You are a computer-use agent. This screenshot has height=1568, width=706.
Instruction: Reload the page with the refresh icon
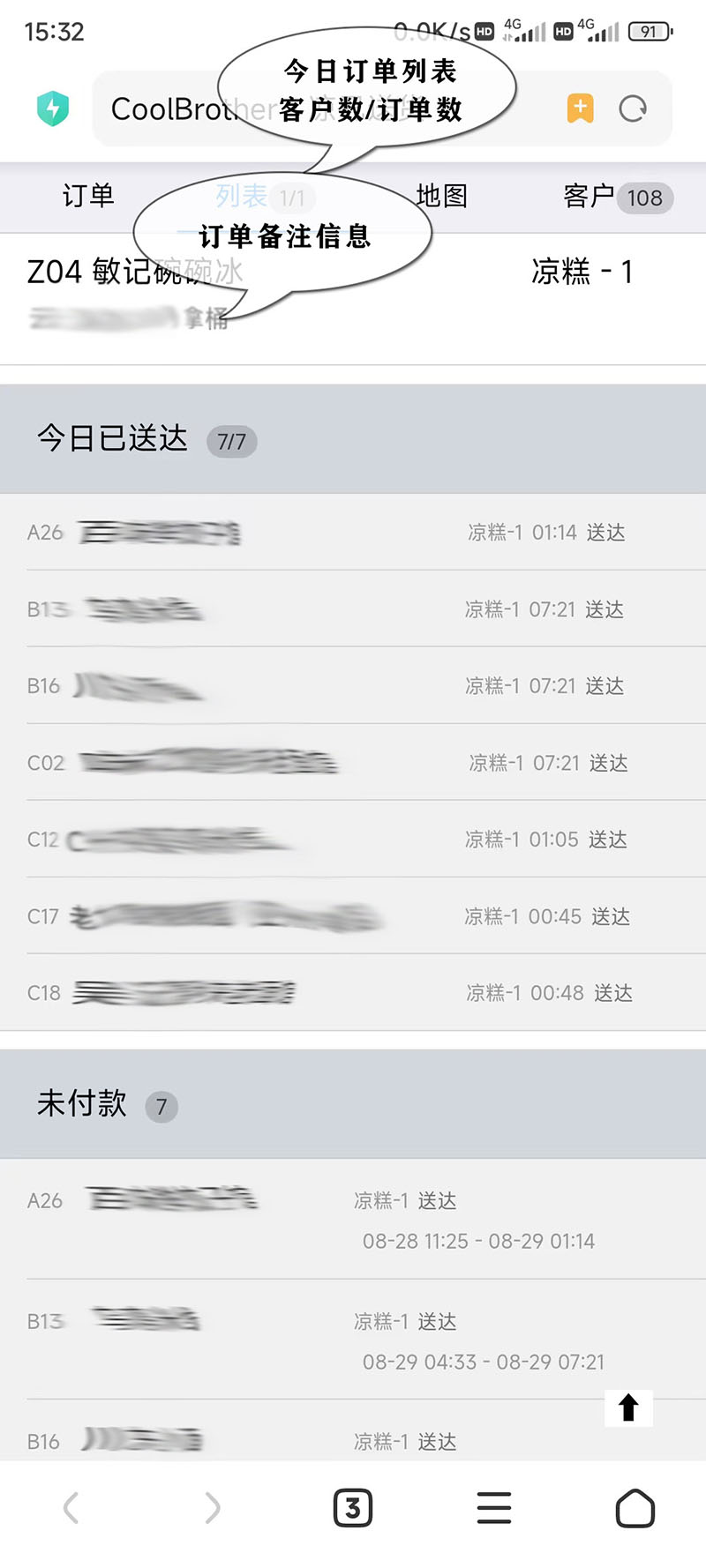click(x=633, y=109)
